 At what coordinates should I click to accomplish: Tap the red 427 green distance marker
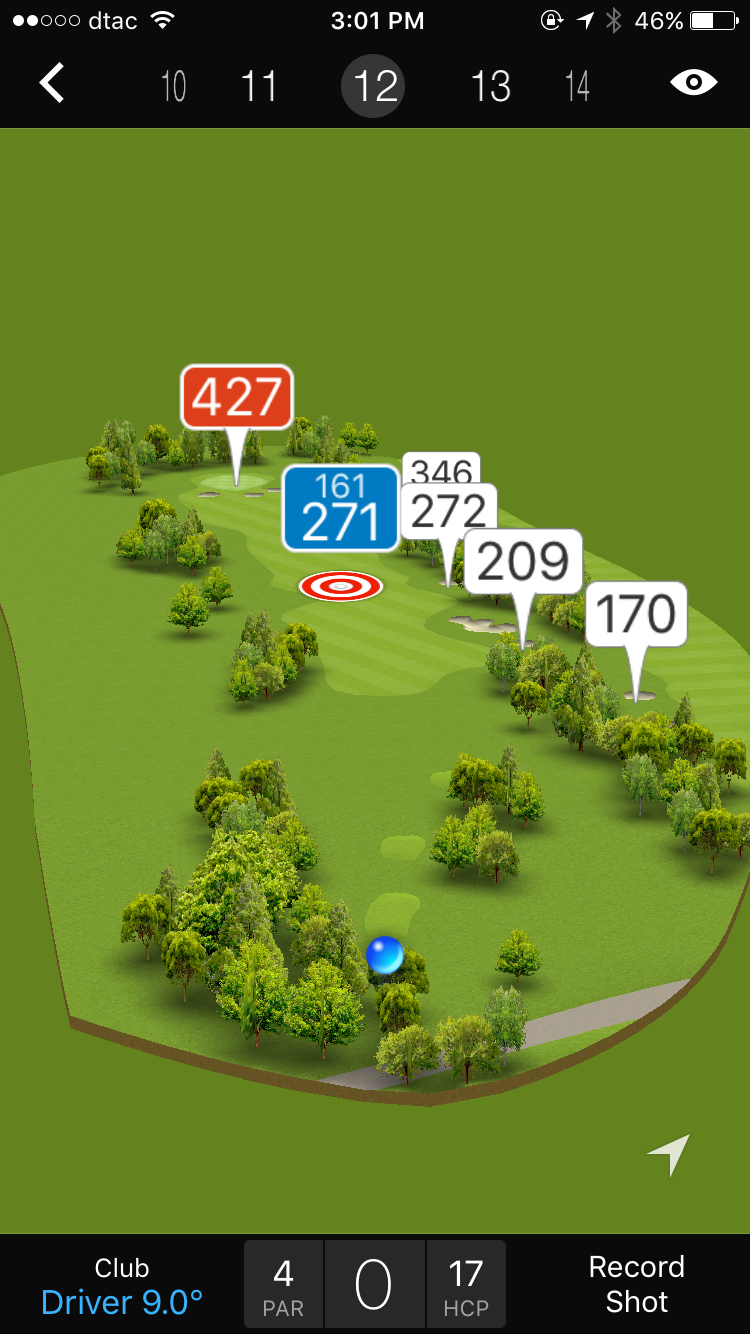coord(237,398)
